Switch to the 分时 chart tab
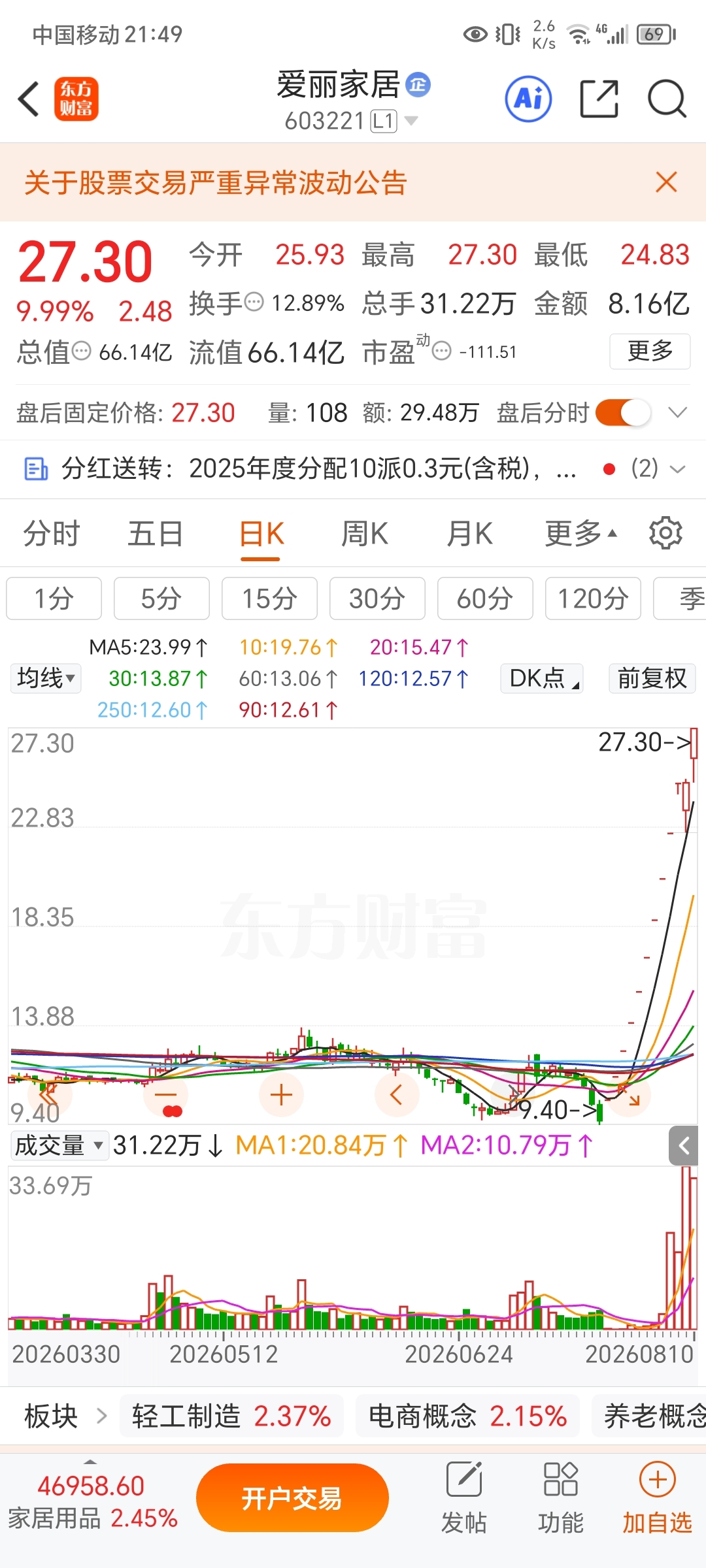706x1568 pixels. 52,534
